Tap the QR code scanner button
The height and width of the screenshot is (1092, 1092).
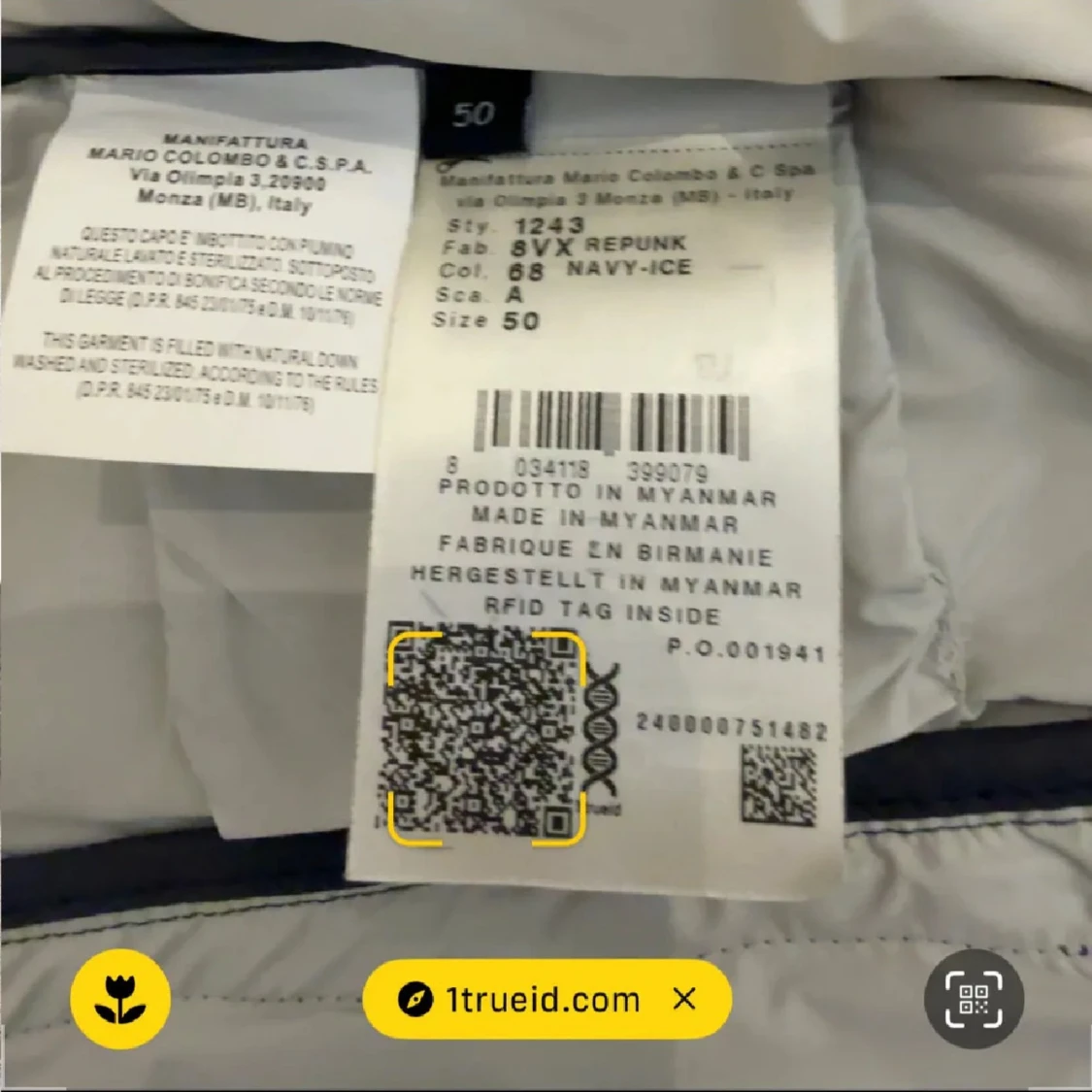tap(974, 998)
